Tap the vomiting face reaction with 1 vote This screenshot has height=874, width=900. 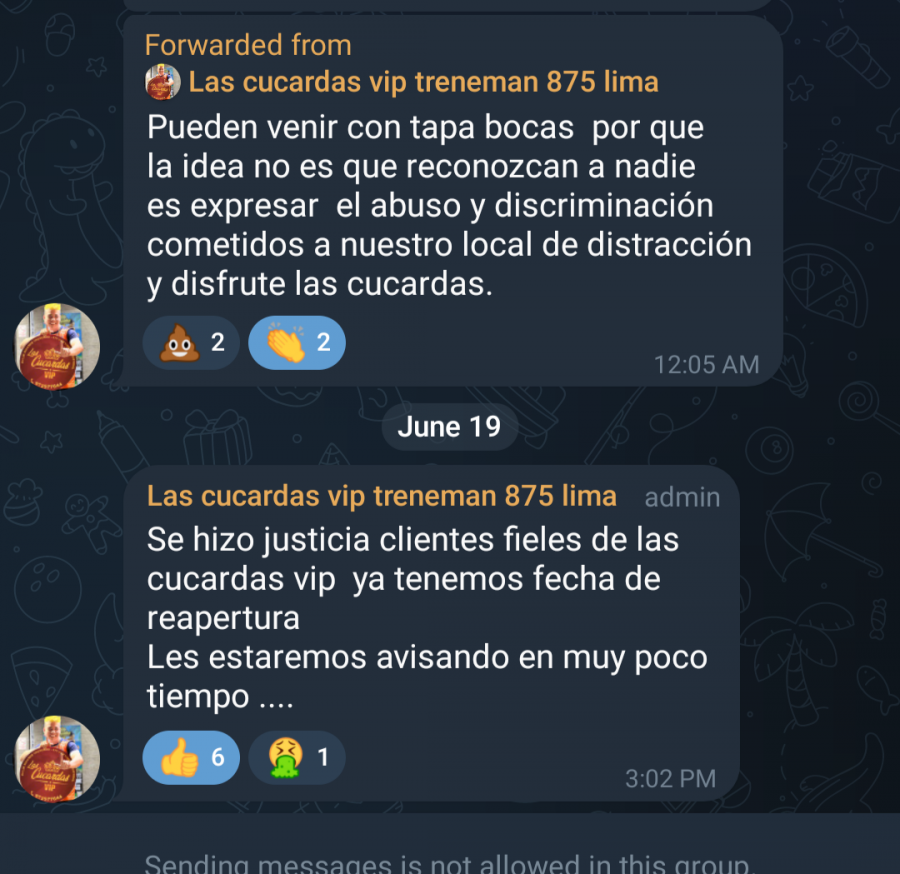click(297, 758)
